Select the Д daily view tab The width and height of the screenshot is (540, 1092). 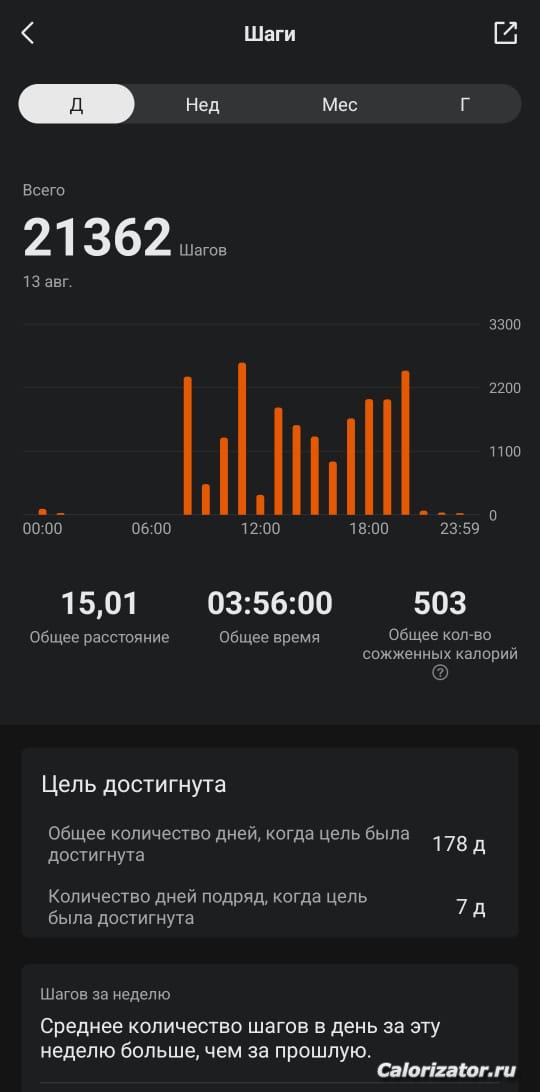point(77,104)
